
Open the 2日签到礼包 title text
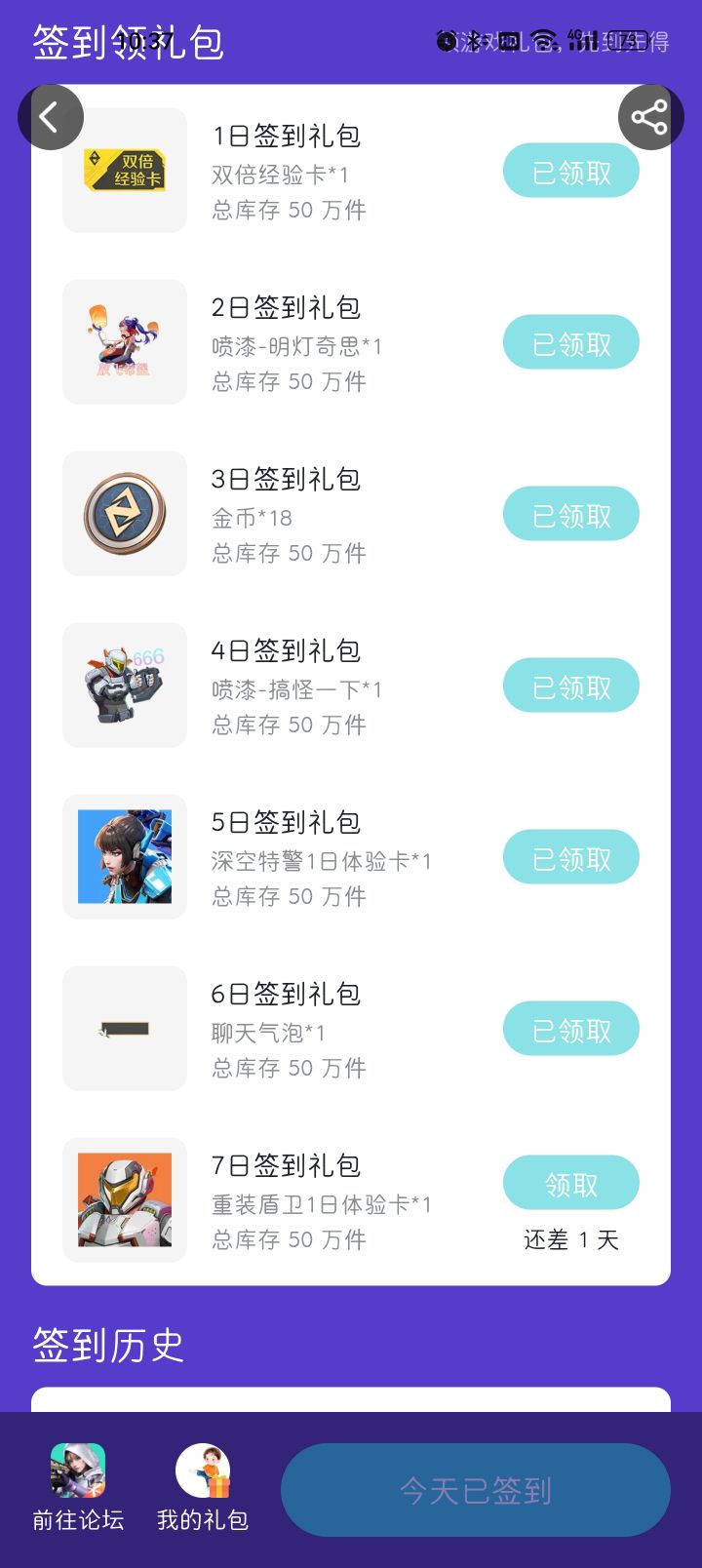pyautogui.click(x=287, y=307)
